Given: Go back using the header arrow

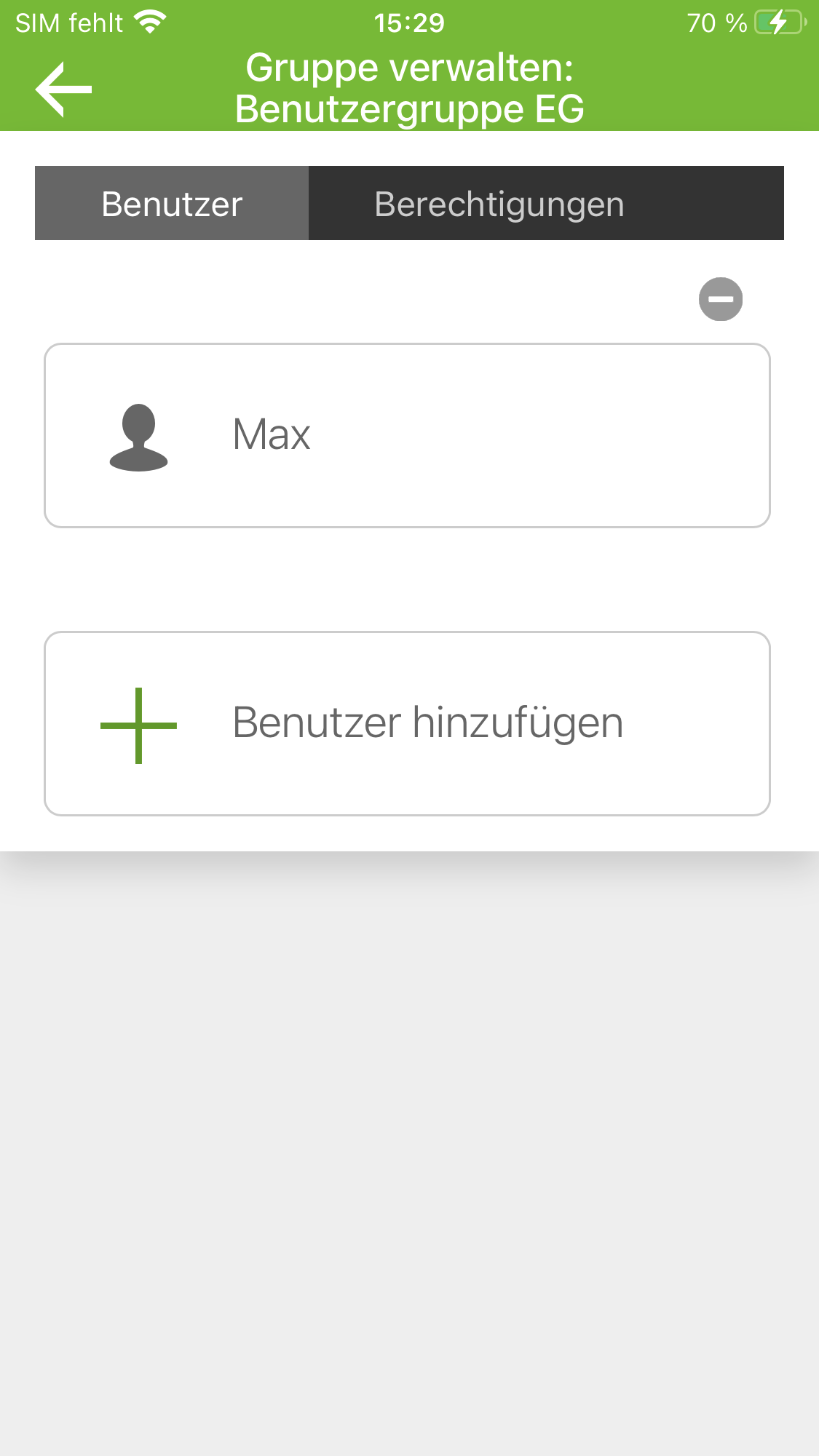Looking at the screenshot, I should click(64, 89).
